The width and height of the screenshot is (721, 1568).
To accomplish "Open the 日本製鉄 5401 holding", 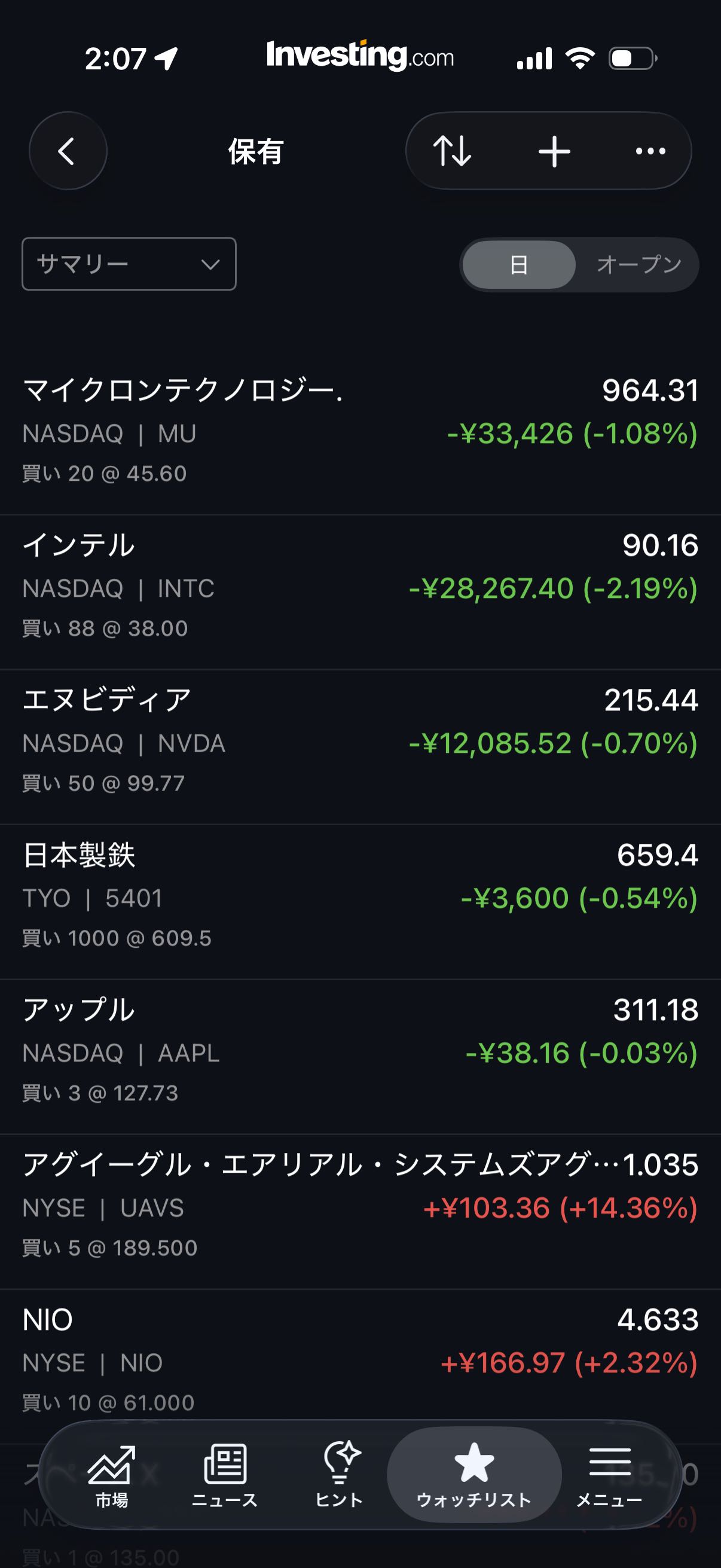I will (x=360, y=902).
